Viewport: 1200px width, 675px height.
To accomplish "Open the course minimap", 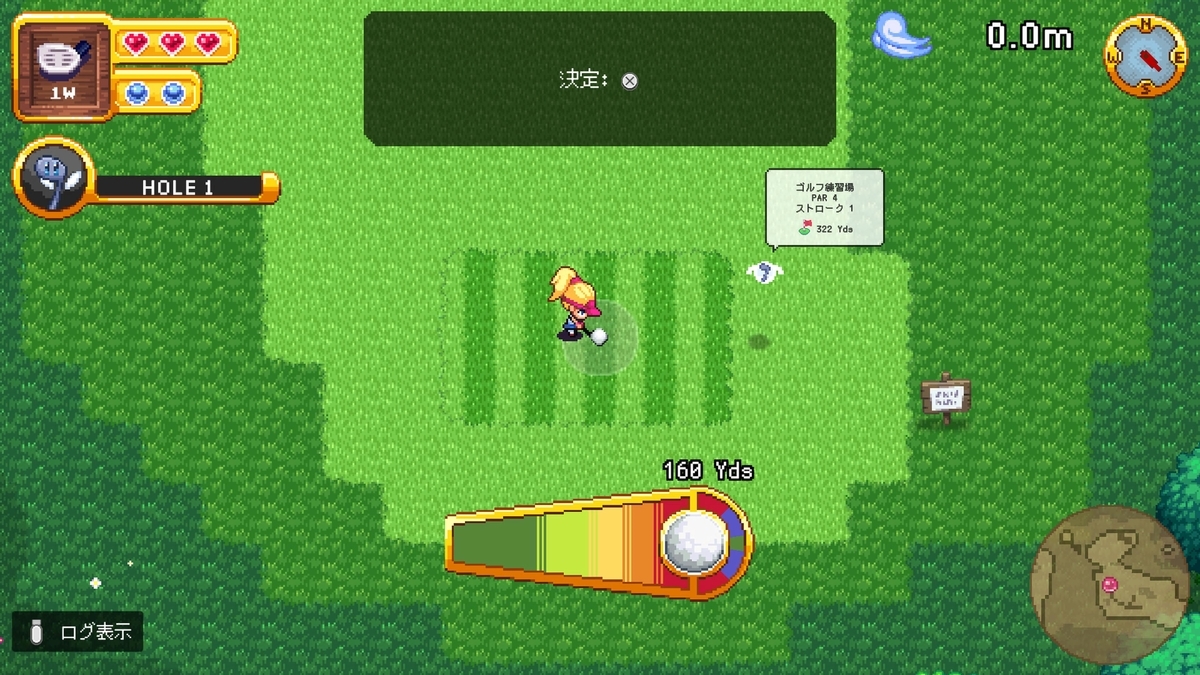I will (1110, 585).
